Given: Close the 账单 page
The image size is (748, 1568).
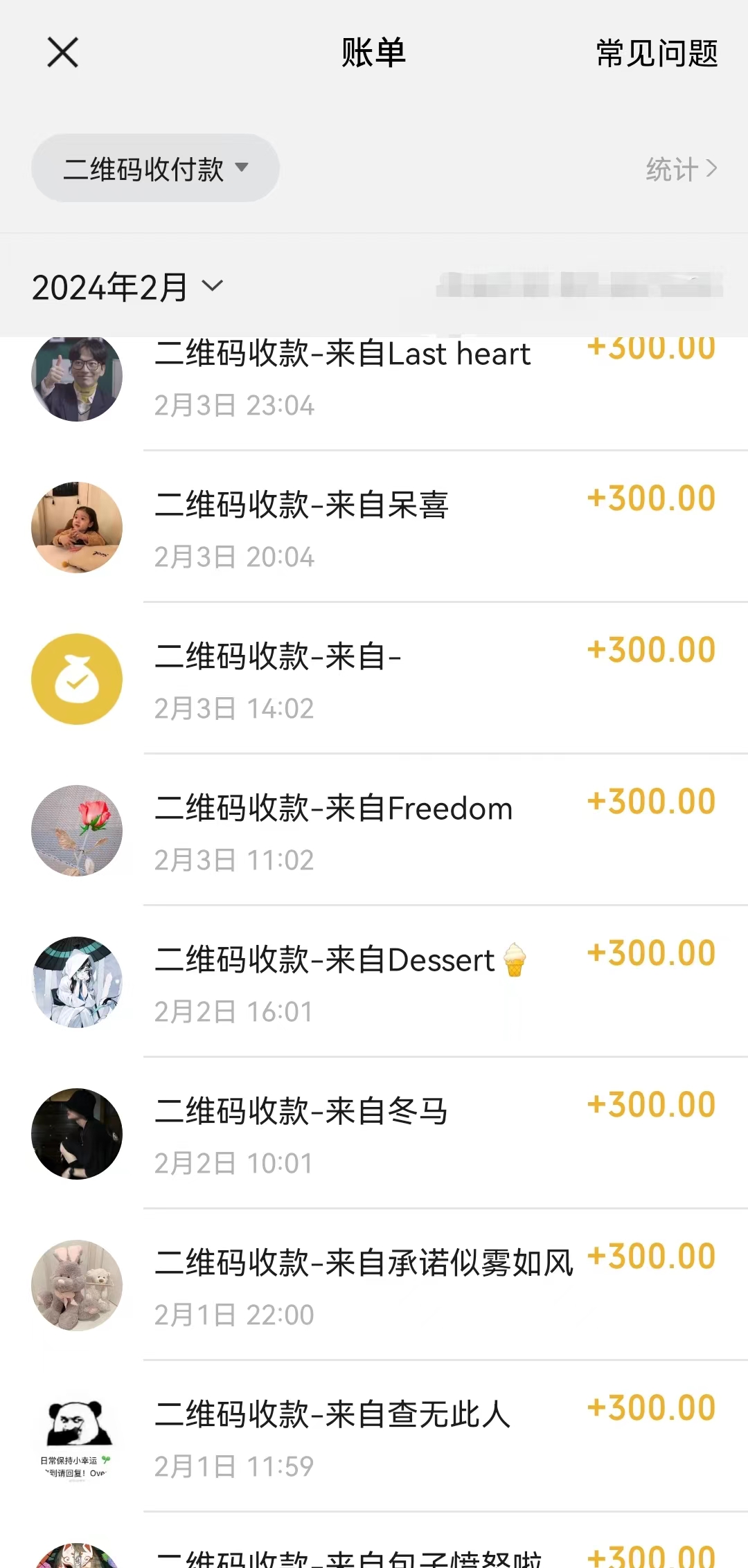Looking at the screenshot, I should coord(62,53).
